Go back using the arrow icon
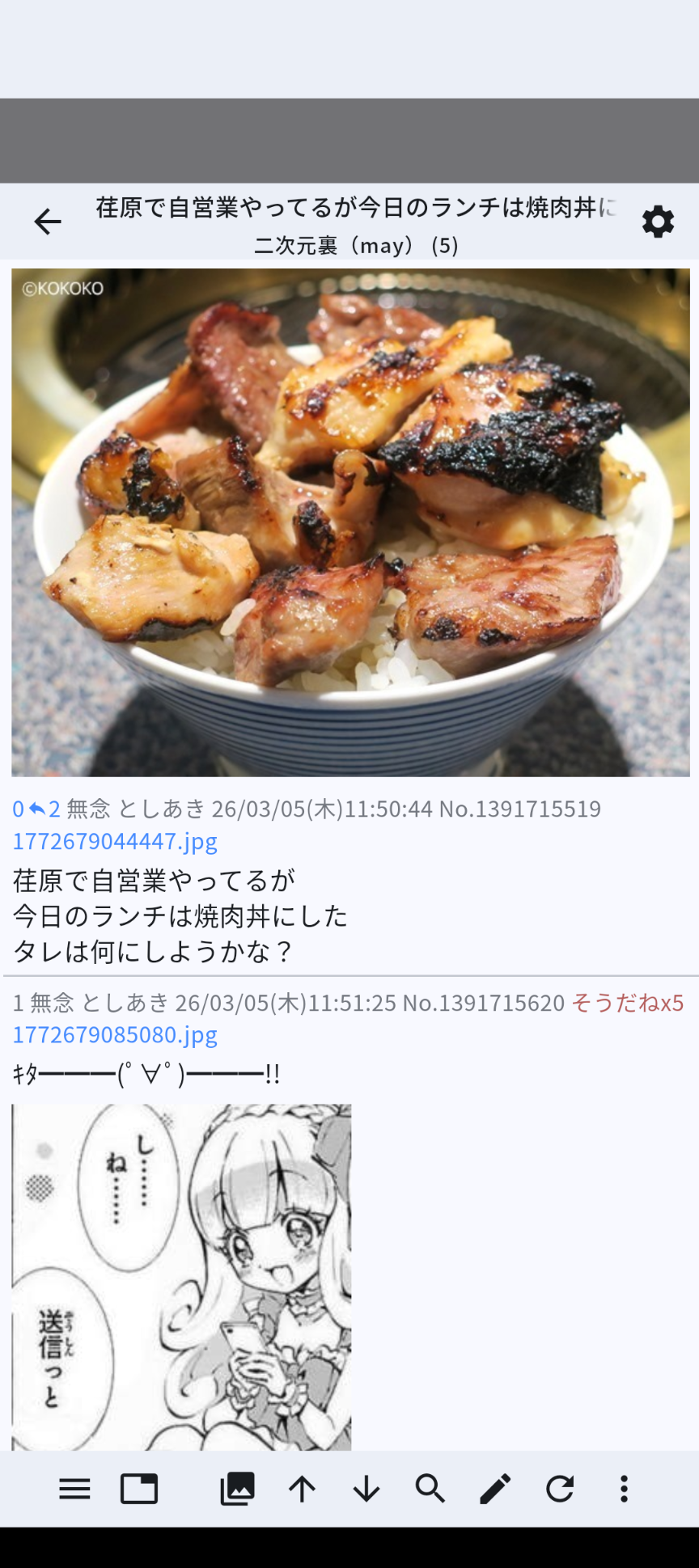This screenshot has height=1568, width=699. click(48, 221)
